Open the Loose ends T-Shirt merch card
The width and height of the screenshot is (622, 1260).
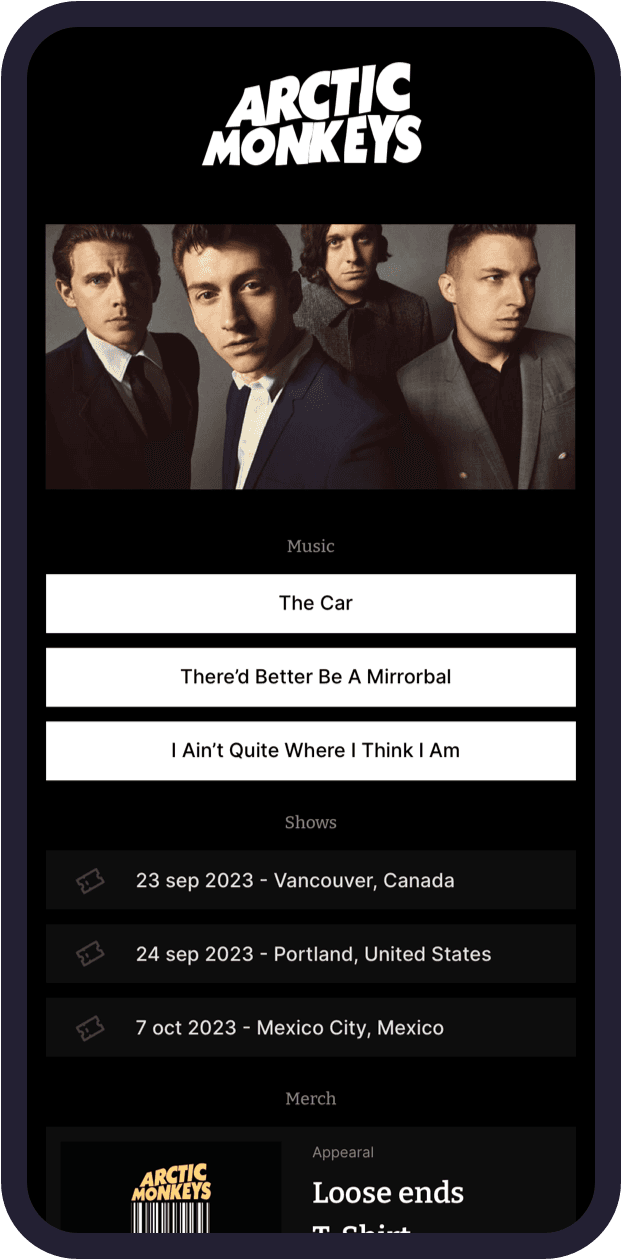pos(388,1193)
